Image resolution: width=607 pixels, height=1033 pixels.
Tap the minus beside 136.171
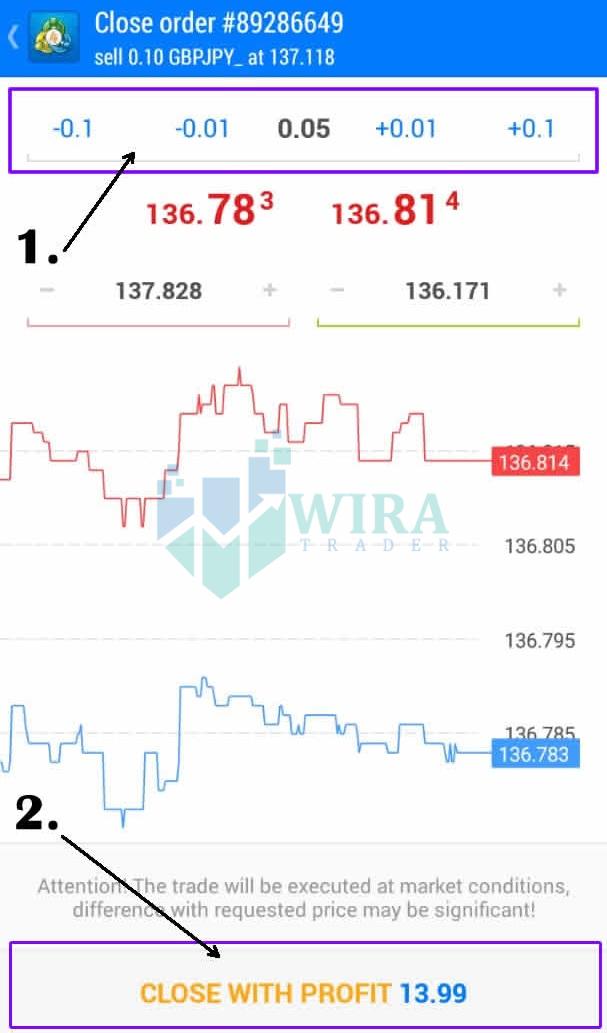337,291
